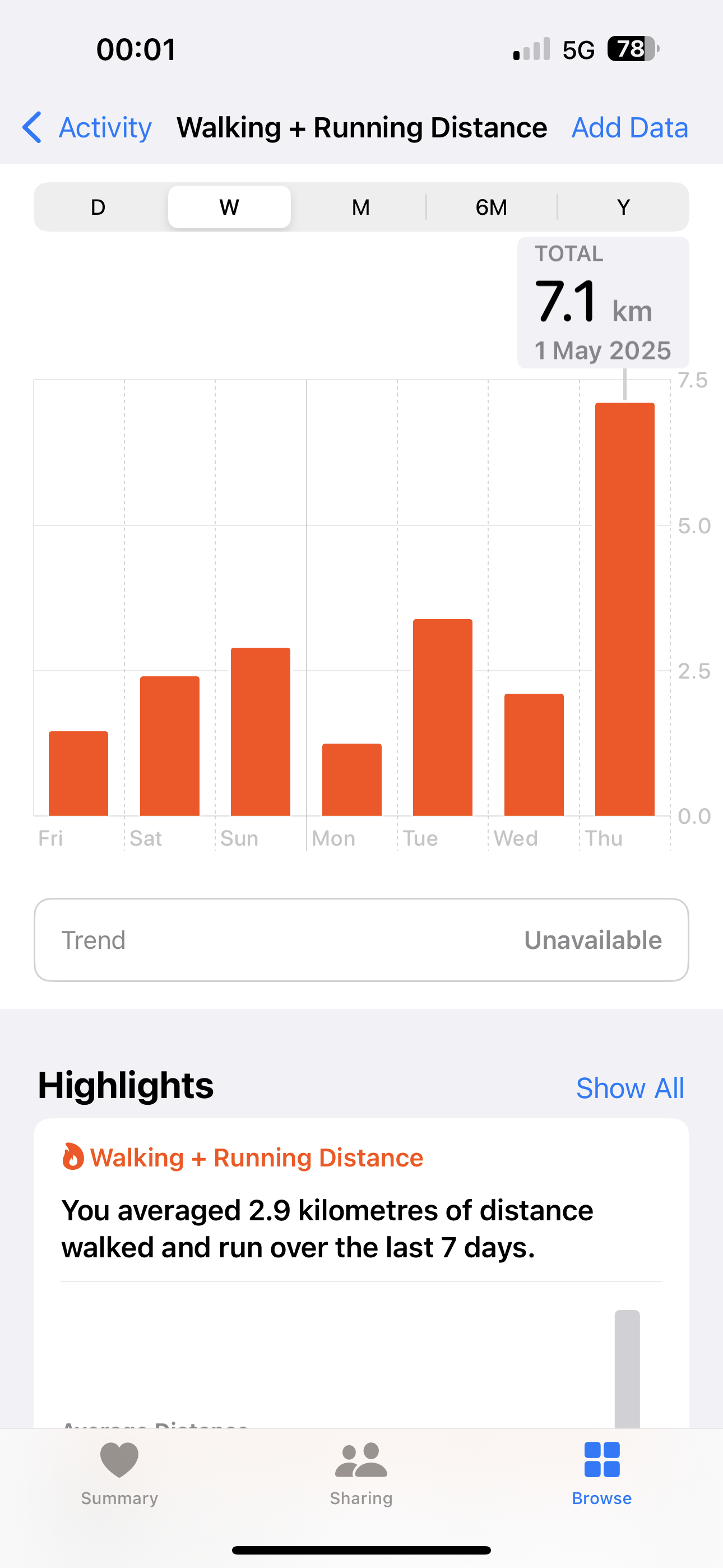
Task: Open the Trend row
Action: coord(361,940)
